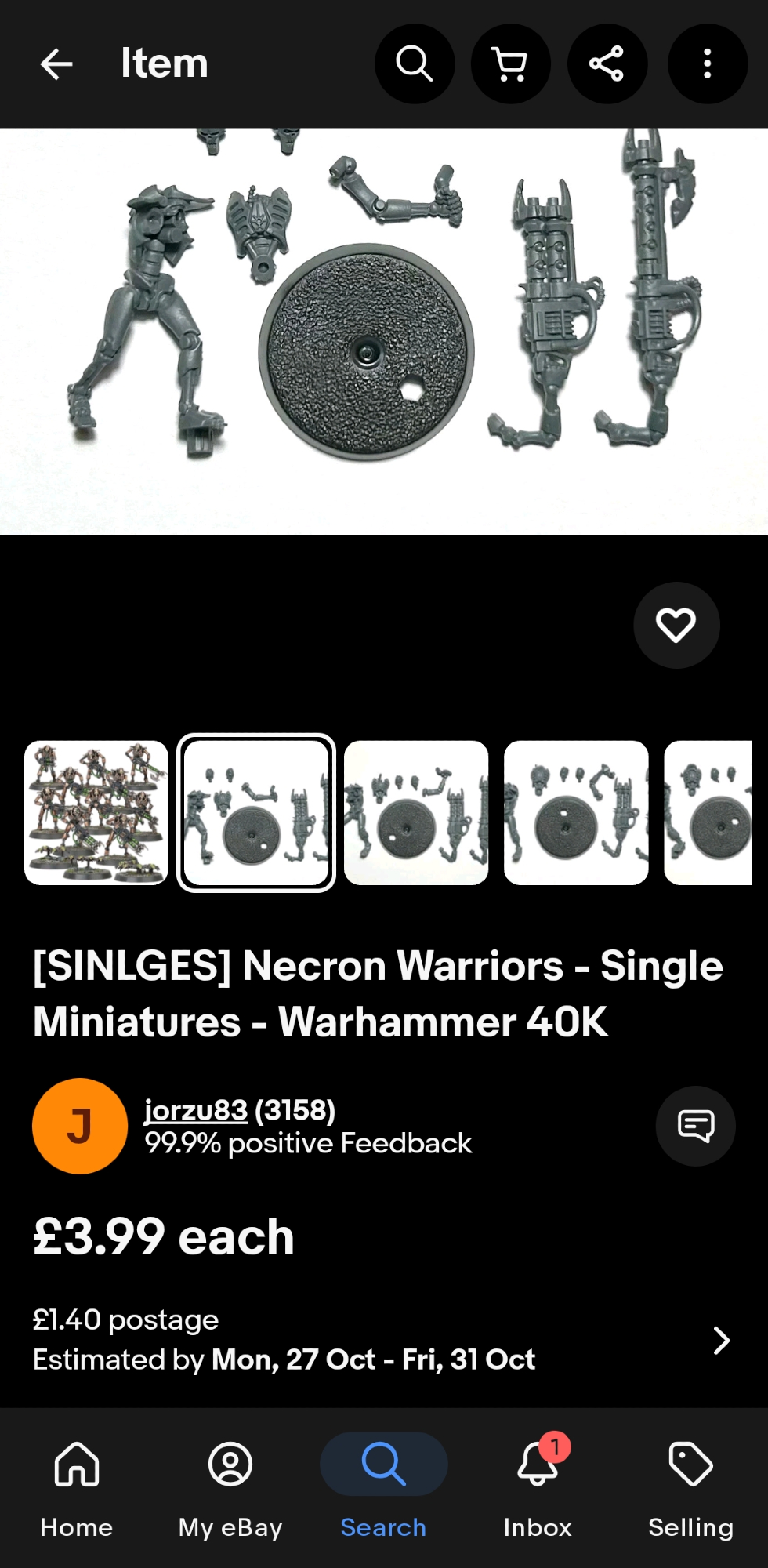Share this Necron Warriors listing
The height and width of the screenshot is (1568, 768).
point(607,64)
